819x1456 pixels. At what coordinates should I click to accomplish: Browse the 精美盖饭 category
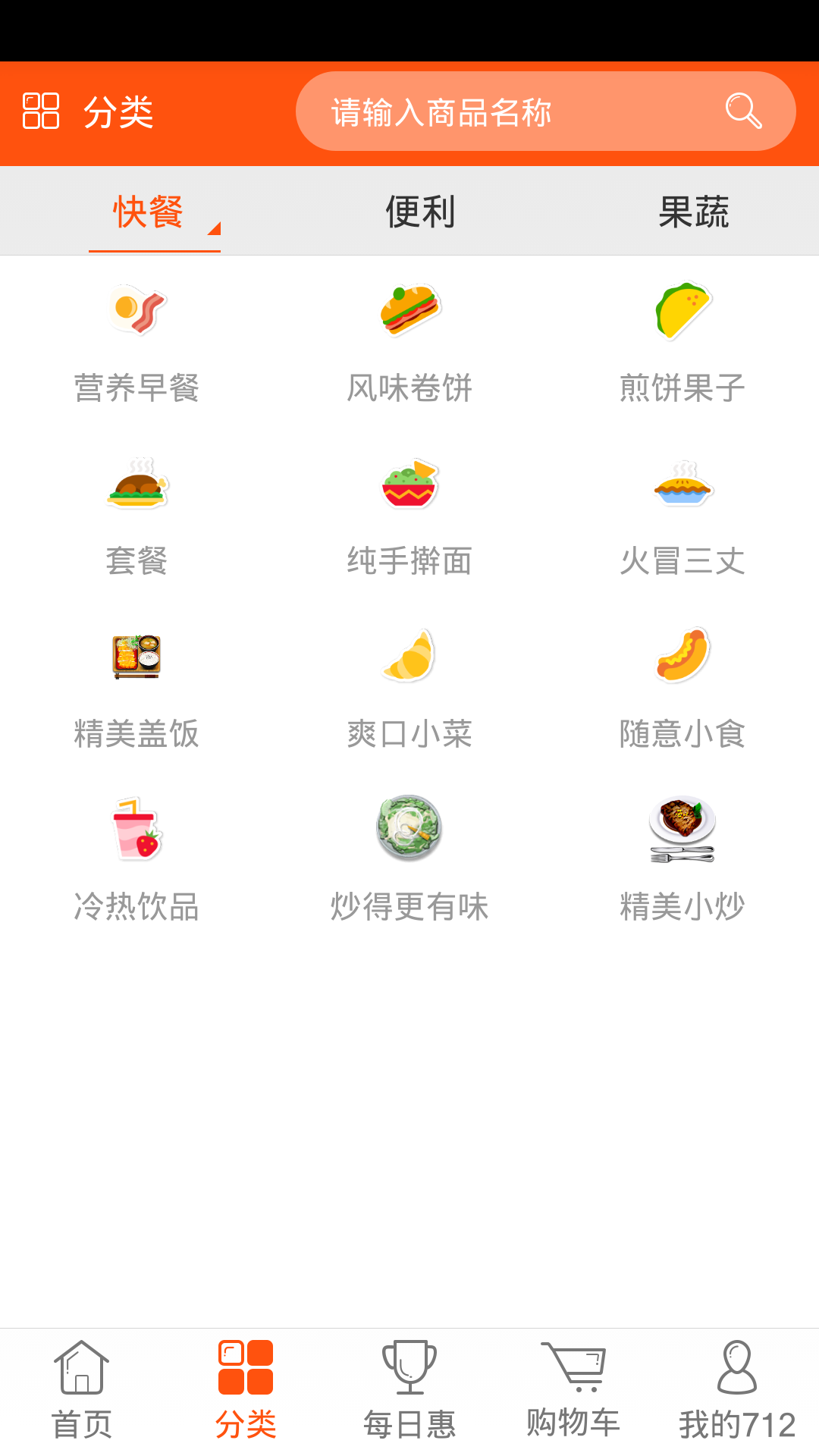pos(136,689)
